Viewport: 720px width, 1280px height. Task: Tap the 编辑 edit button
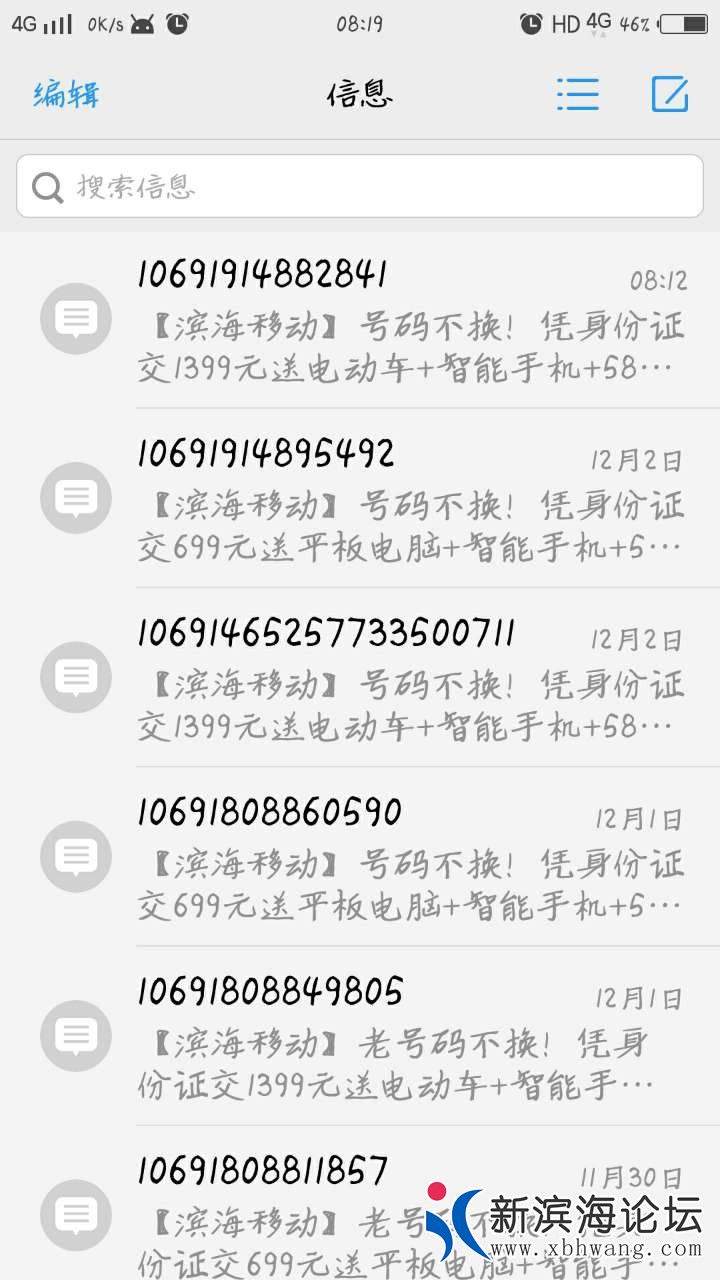tap(67, 95)
